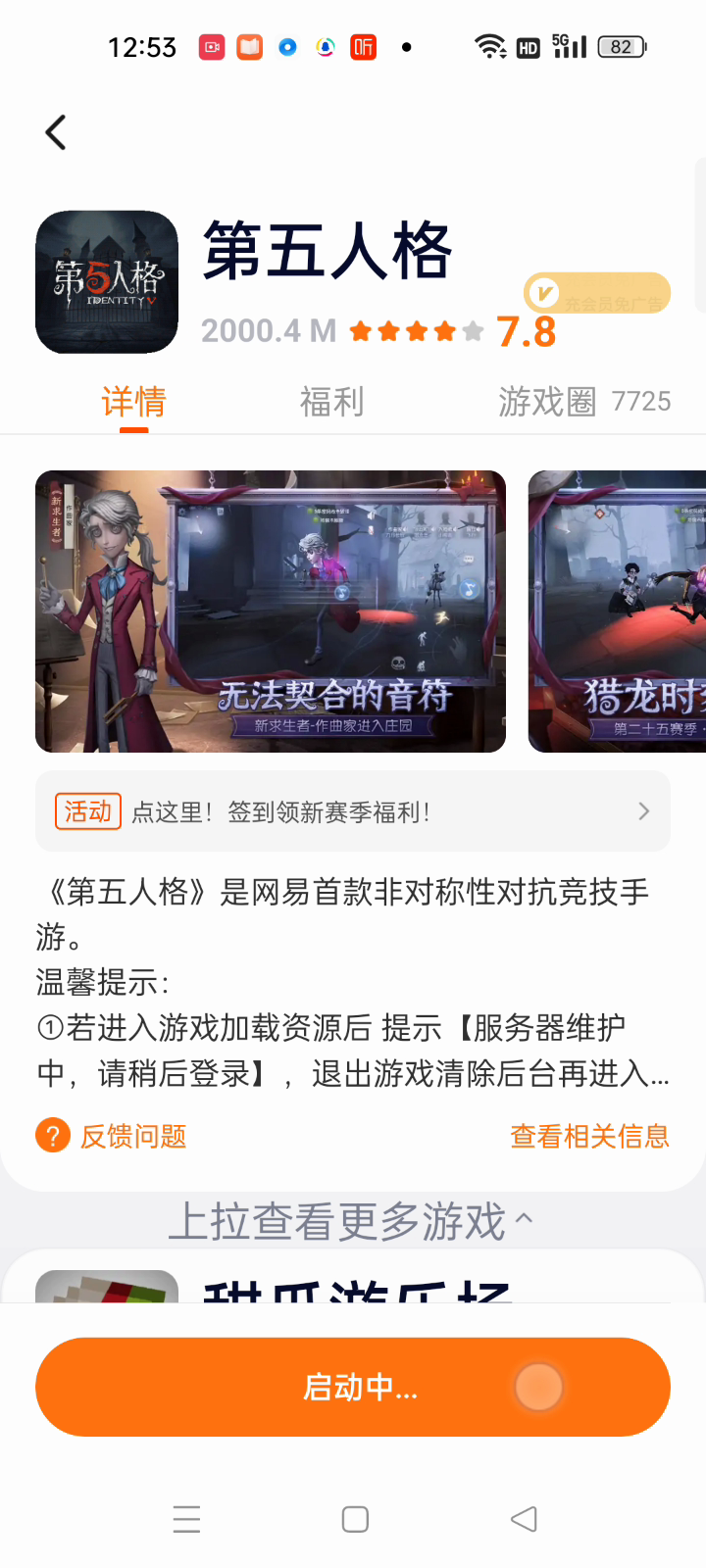The height and width of the screenshot is (1568, 706).
Task: Switch to the 游戏圈 tab
Action: (583, 402)
